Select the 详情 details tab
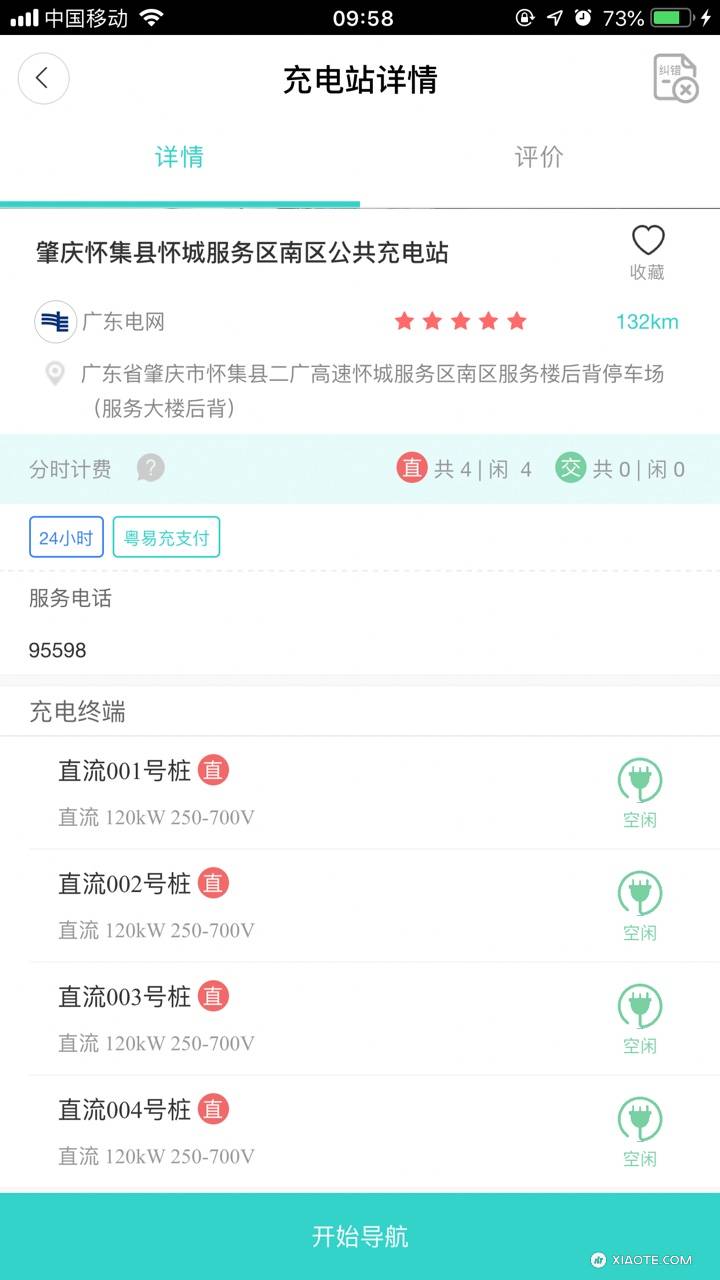The image size is (720, 1280). [180, 157]
